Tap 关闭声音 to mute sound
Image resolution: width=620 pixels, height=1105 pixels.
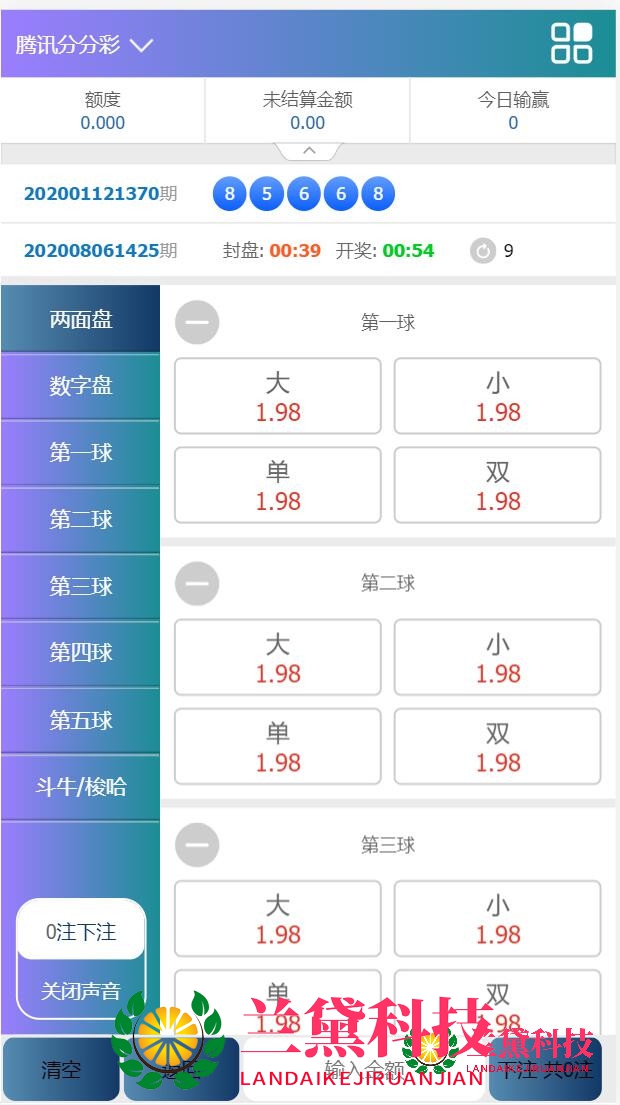pos(81,991)
